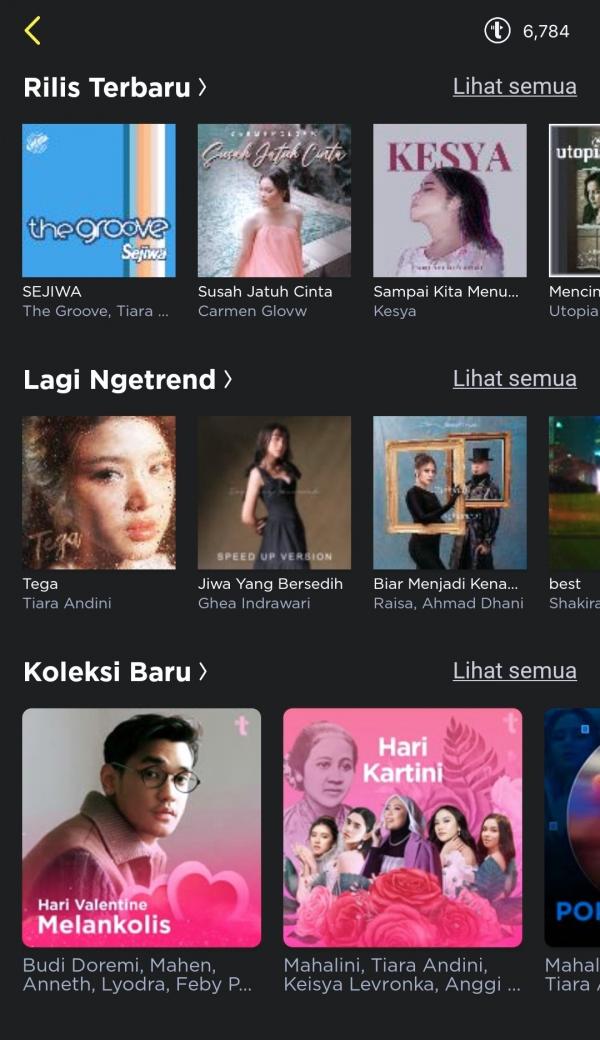View all Rilis Terbaru releases
The image size is (600, 1040).
pyautogui.click(x=514, y=86)
